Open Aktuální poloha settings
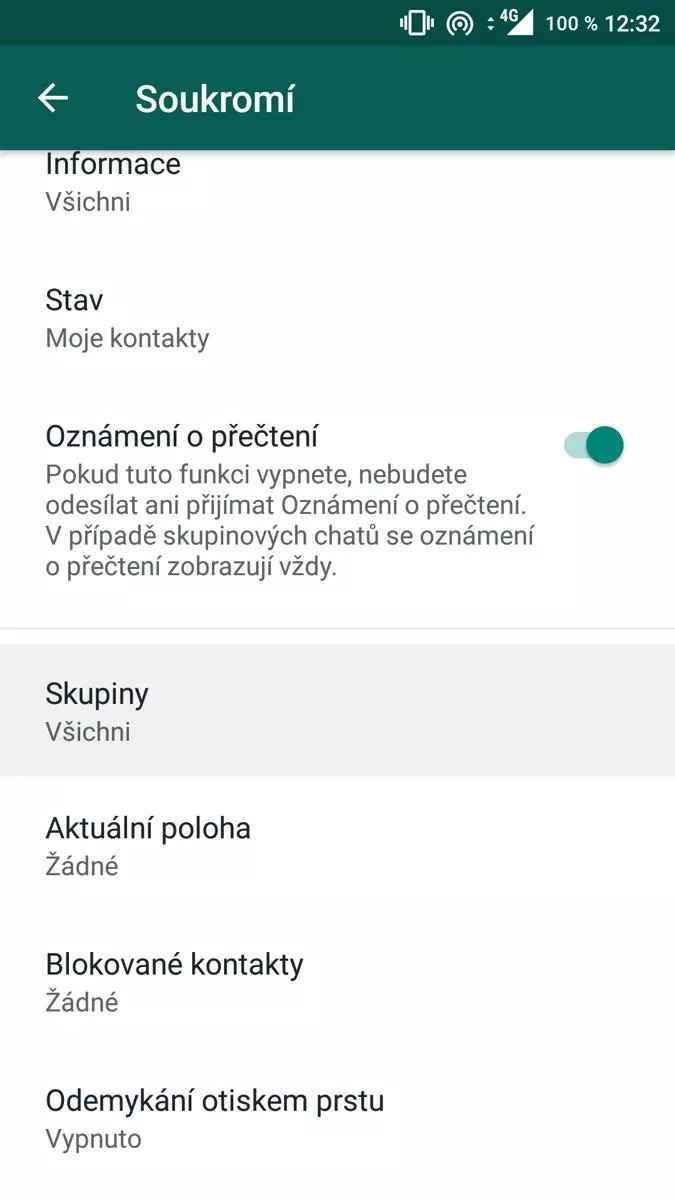 (x=337, y=845)
